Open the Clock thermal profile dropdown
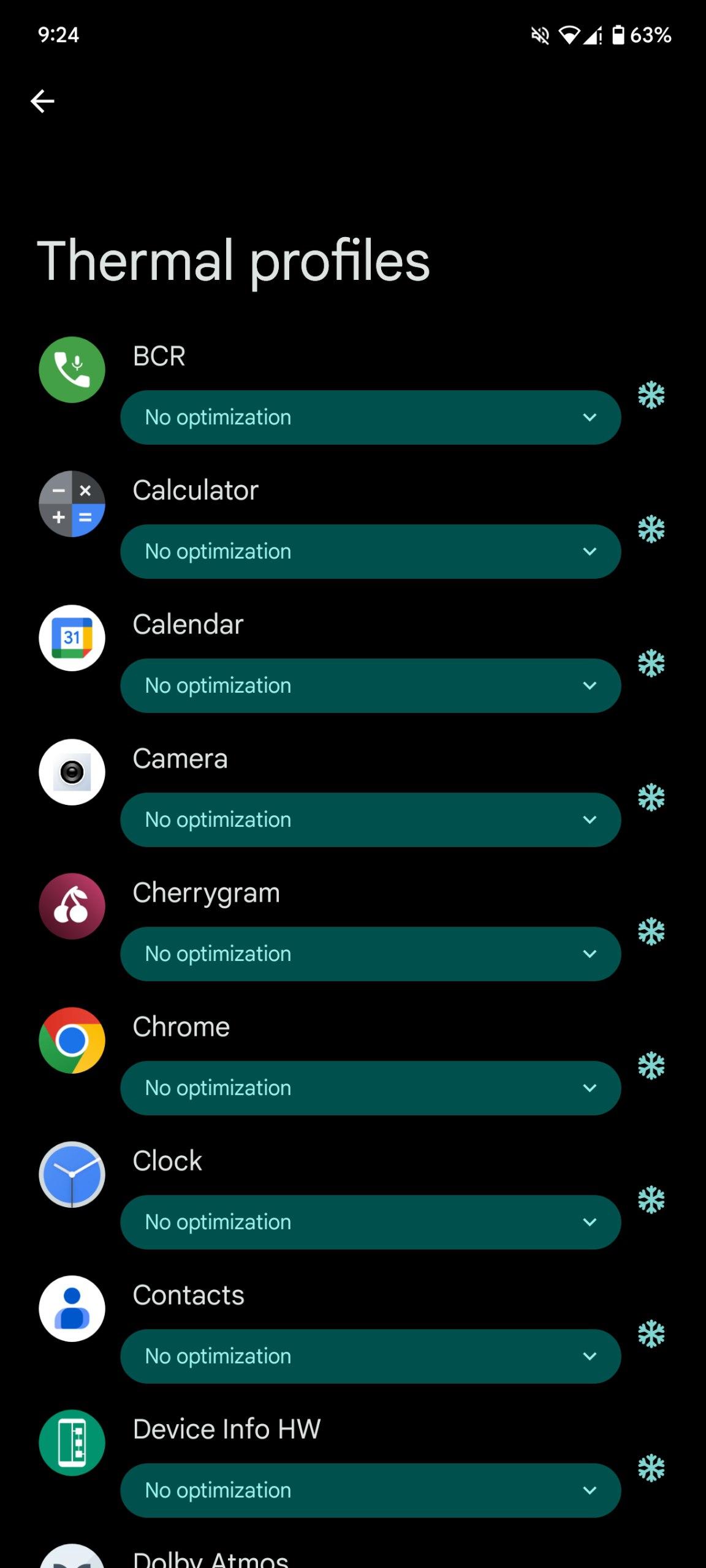Image resolution: width=706 pixels, height=1568 pixels. tap(370, 1223)
